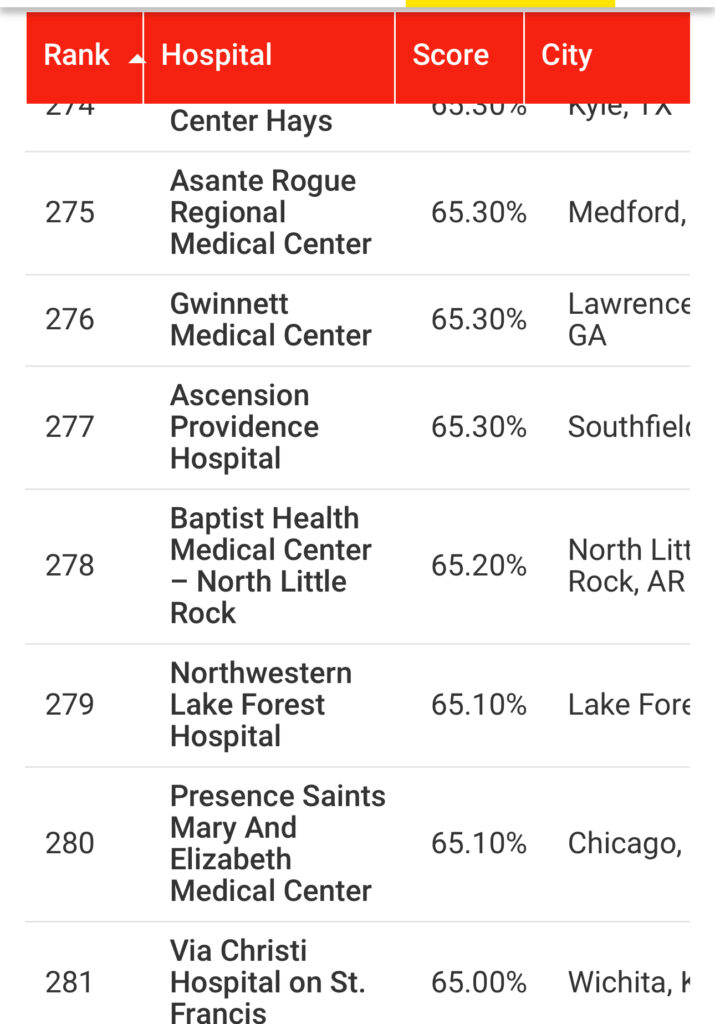Sort the table by Score column
This screenshot has height=1024, width=715.
[x=451, y=56]
